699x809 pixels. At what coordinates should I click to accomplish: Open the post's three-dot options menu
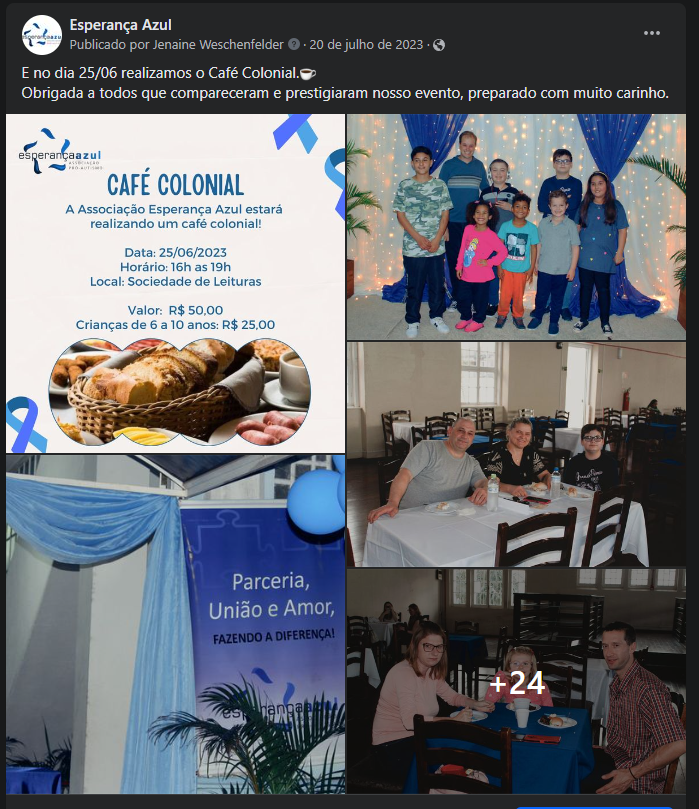pos(652,33)
